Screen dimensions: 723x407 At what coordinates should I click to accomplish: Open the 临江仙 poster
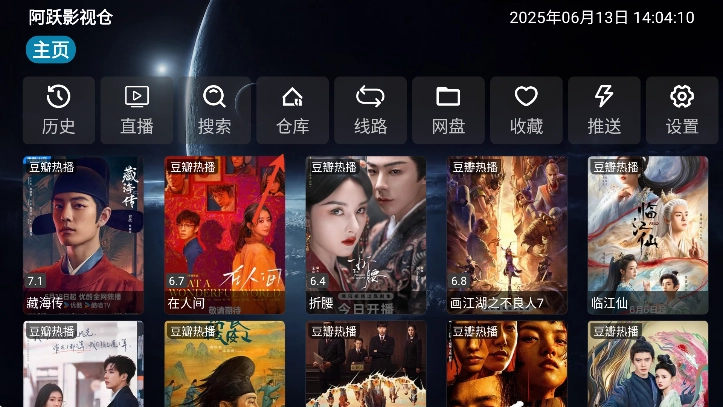pyautogui.click(x=648, y=235)
